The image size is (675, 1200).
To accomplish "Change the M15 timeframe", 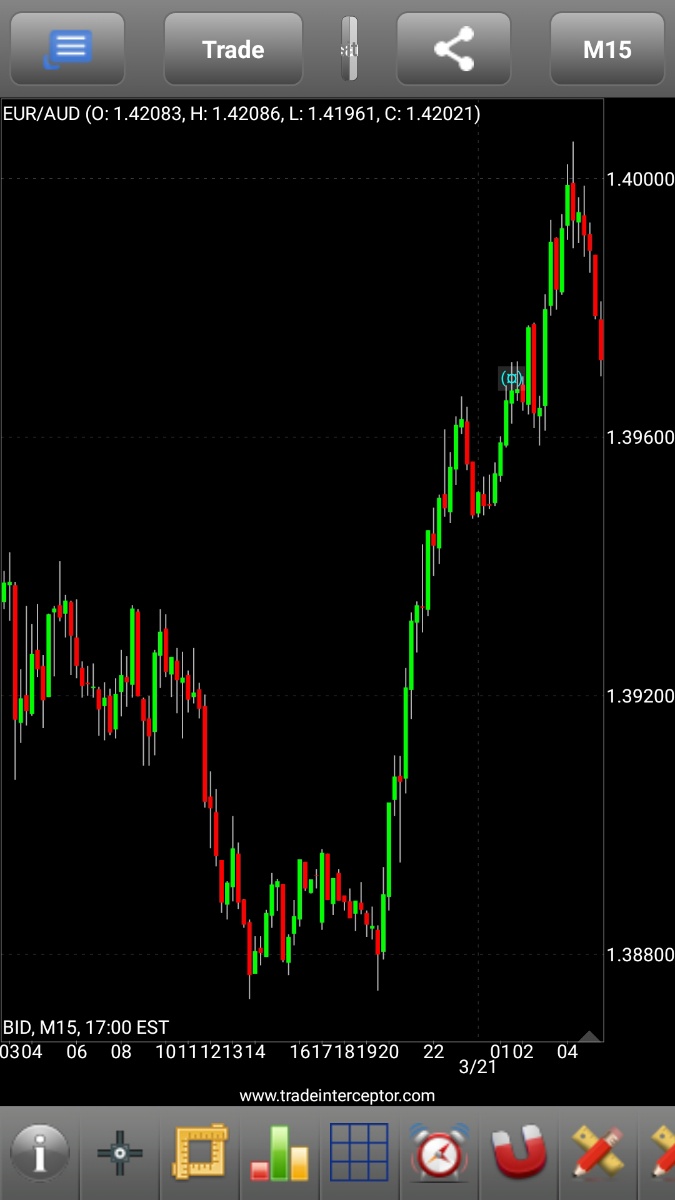I will [607, 49].
